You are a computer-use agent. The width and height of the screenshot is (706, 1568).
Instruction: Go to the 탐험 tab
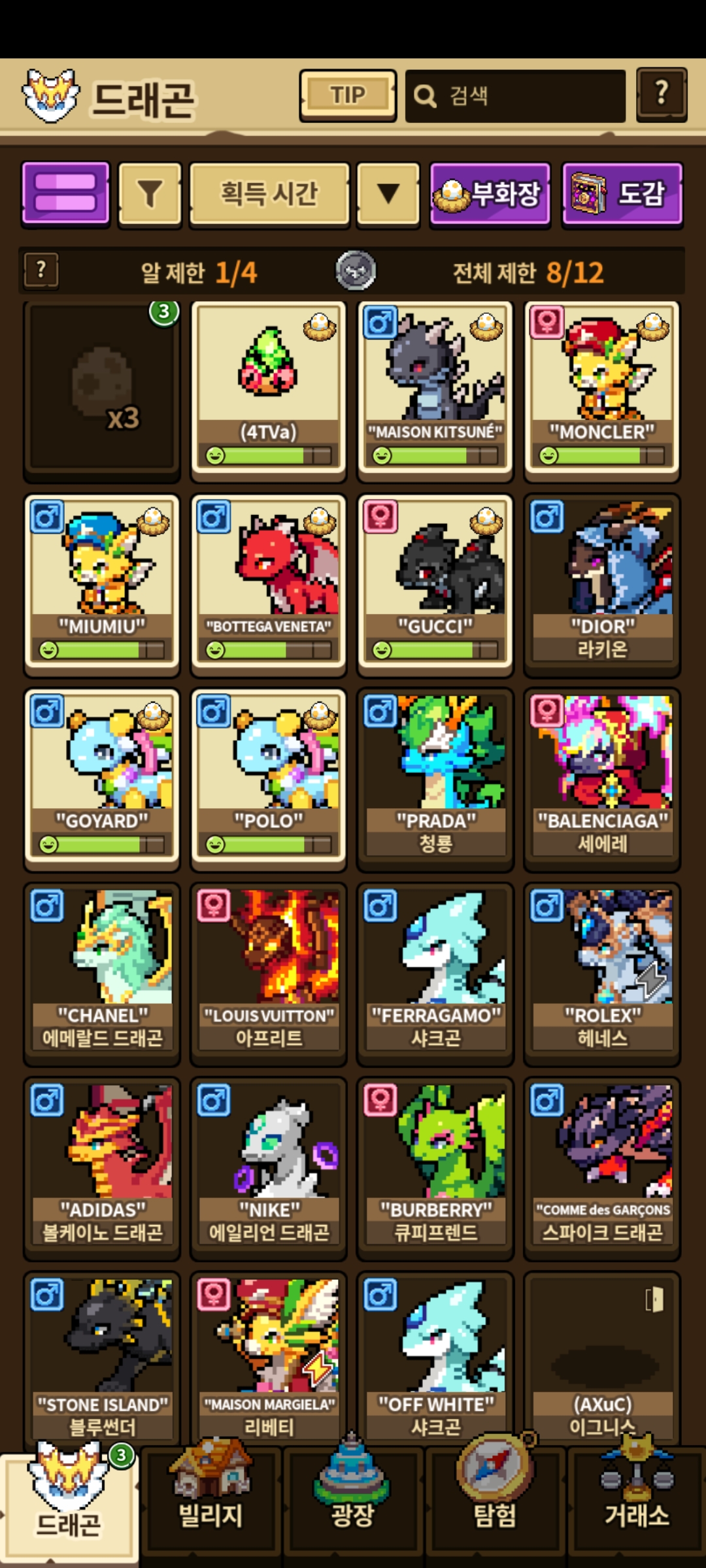(495, 1503)
